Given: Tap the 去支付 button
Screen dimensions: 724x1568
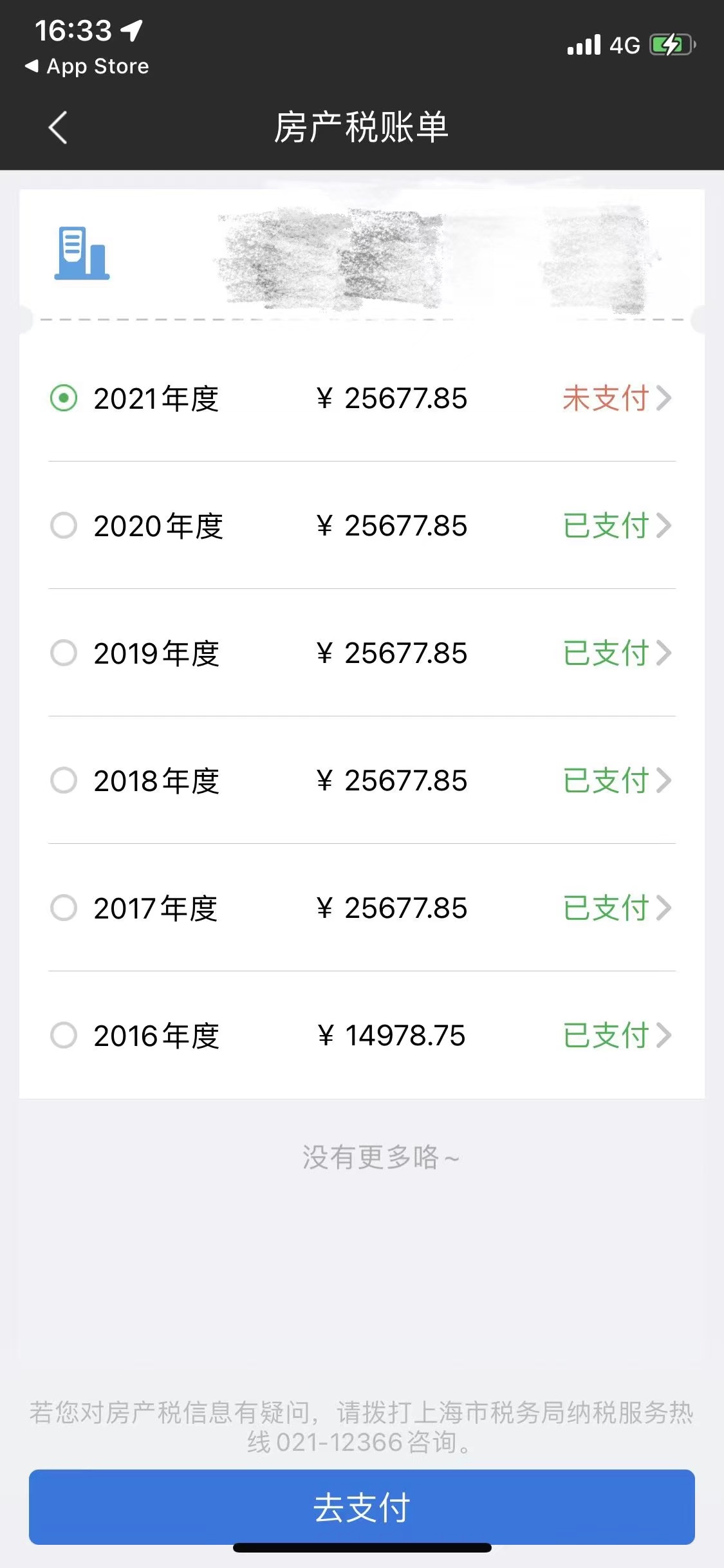Looking at the screenshot, I should point(362,1507).
